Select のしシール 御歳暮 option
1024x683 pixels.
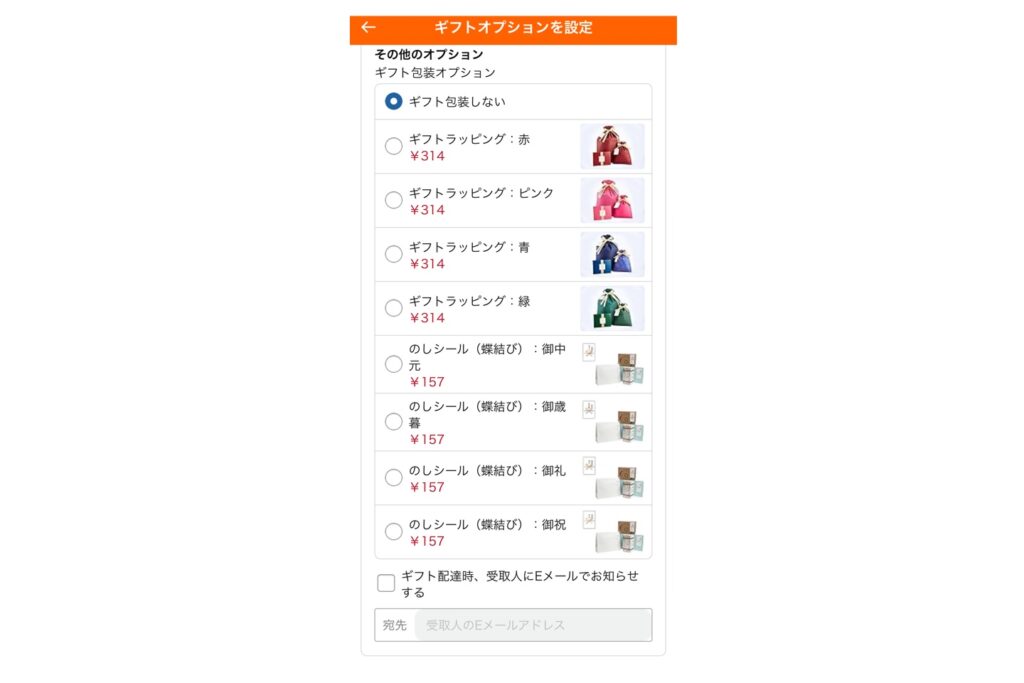click(x=394, y=422)
